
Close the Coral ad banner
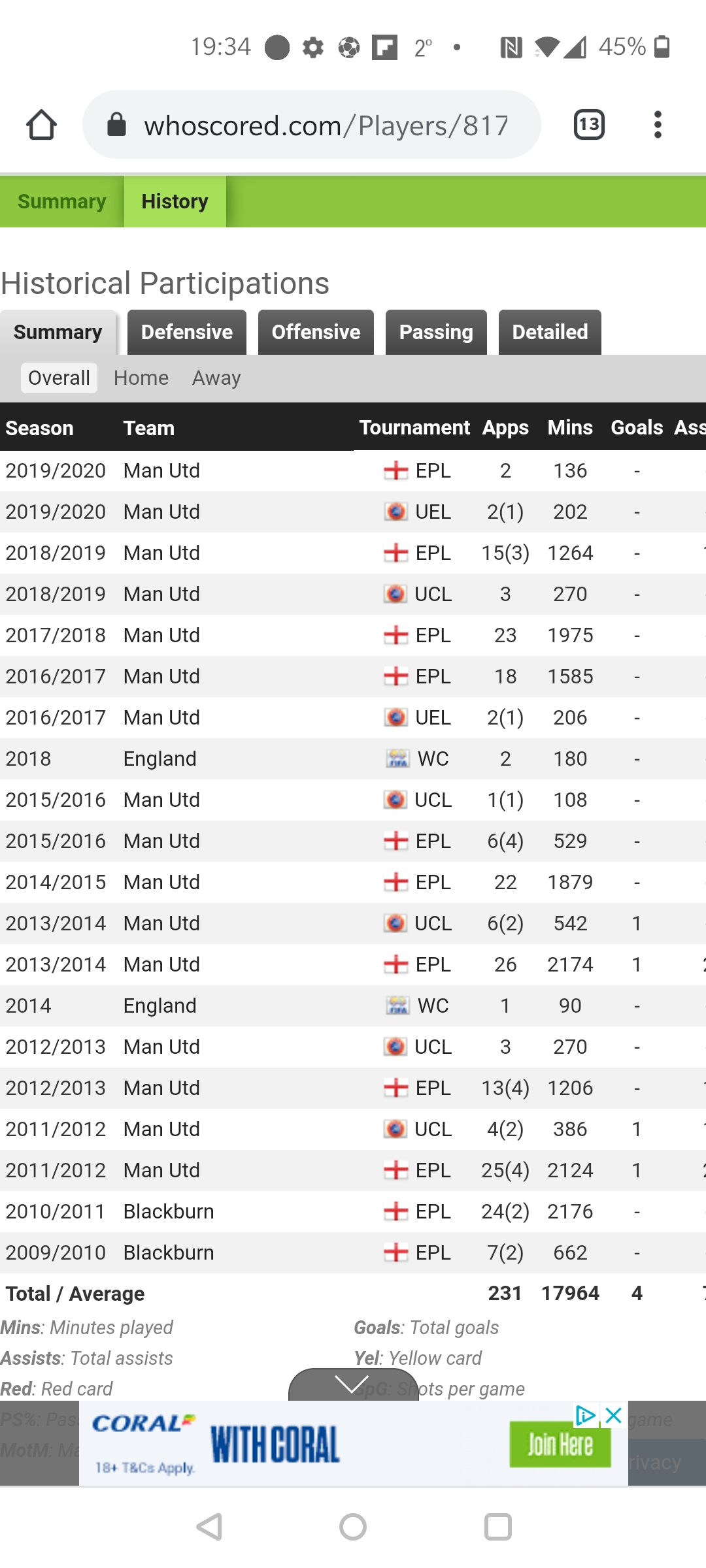(613, 1416)
